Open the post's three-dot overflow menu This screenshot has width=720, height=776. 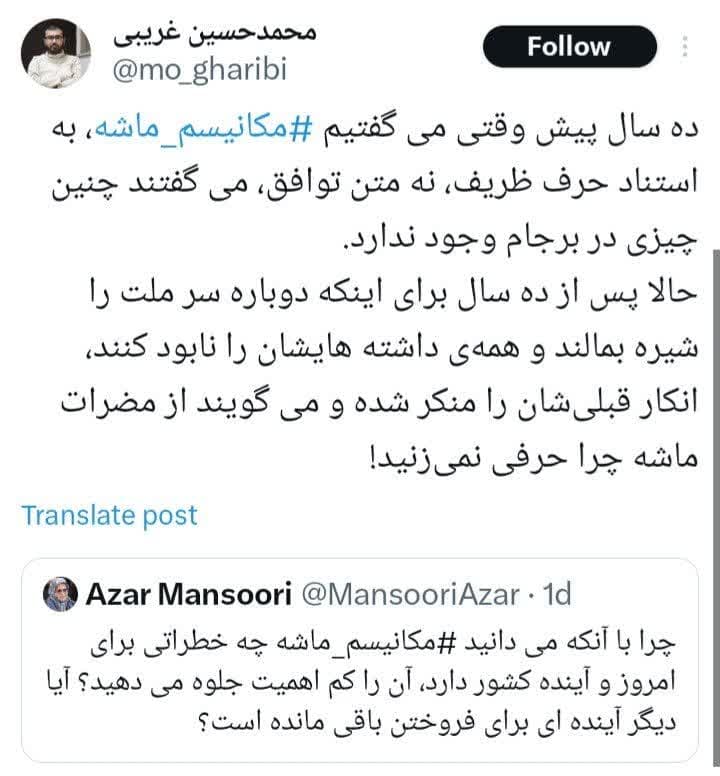[x=686, y=47]
